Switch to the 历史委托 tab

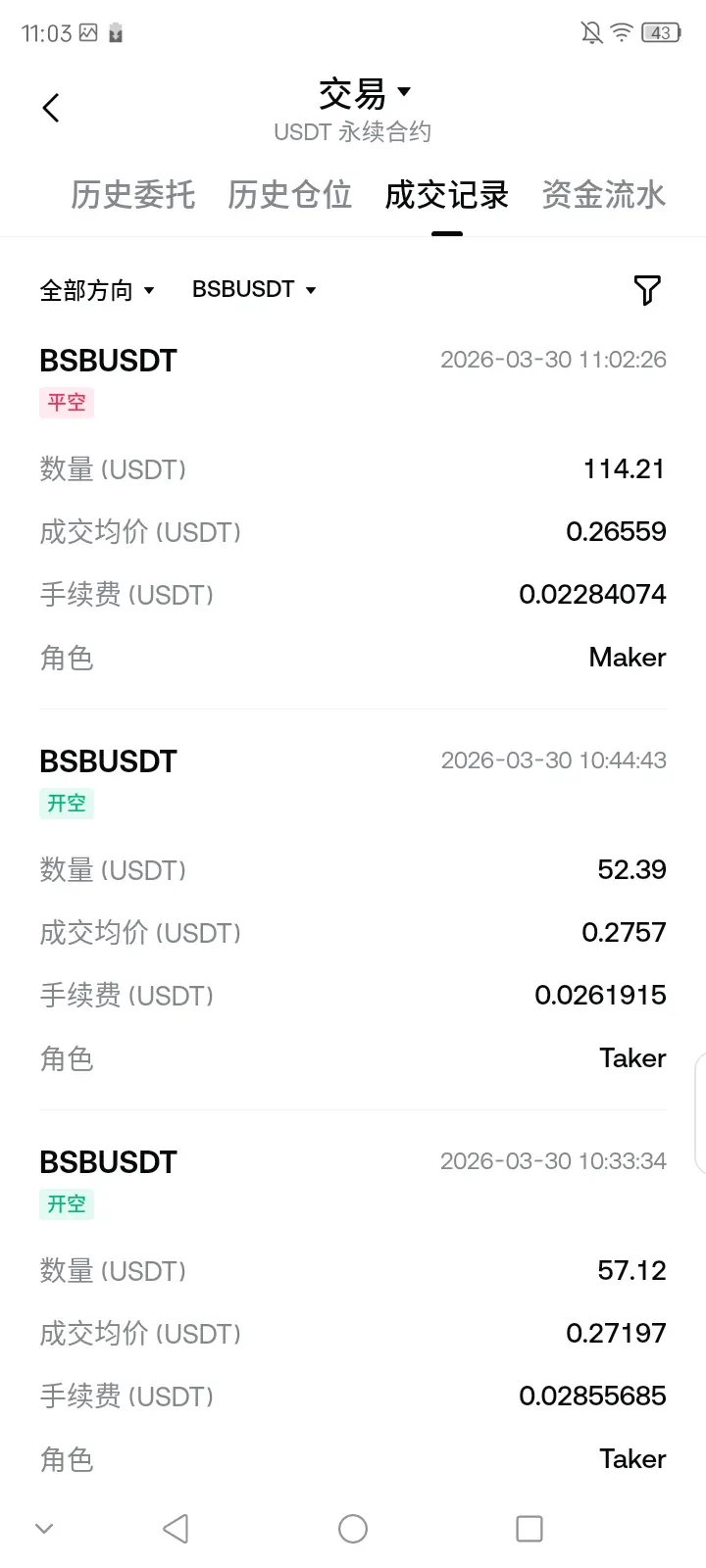[132, 195]
